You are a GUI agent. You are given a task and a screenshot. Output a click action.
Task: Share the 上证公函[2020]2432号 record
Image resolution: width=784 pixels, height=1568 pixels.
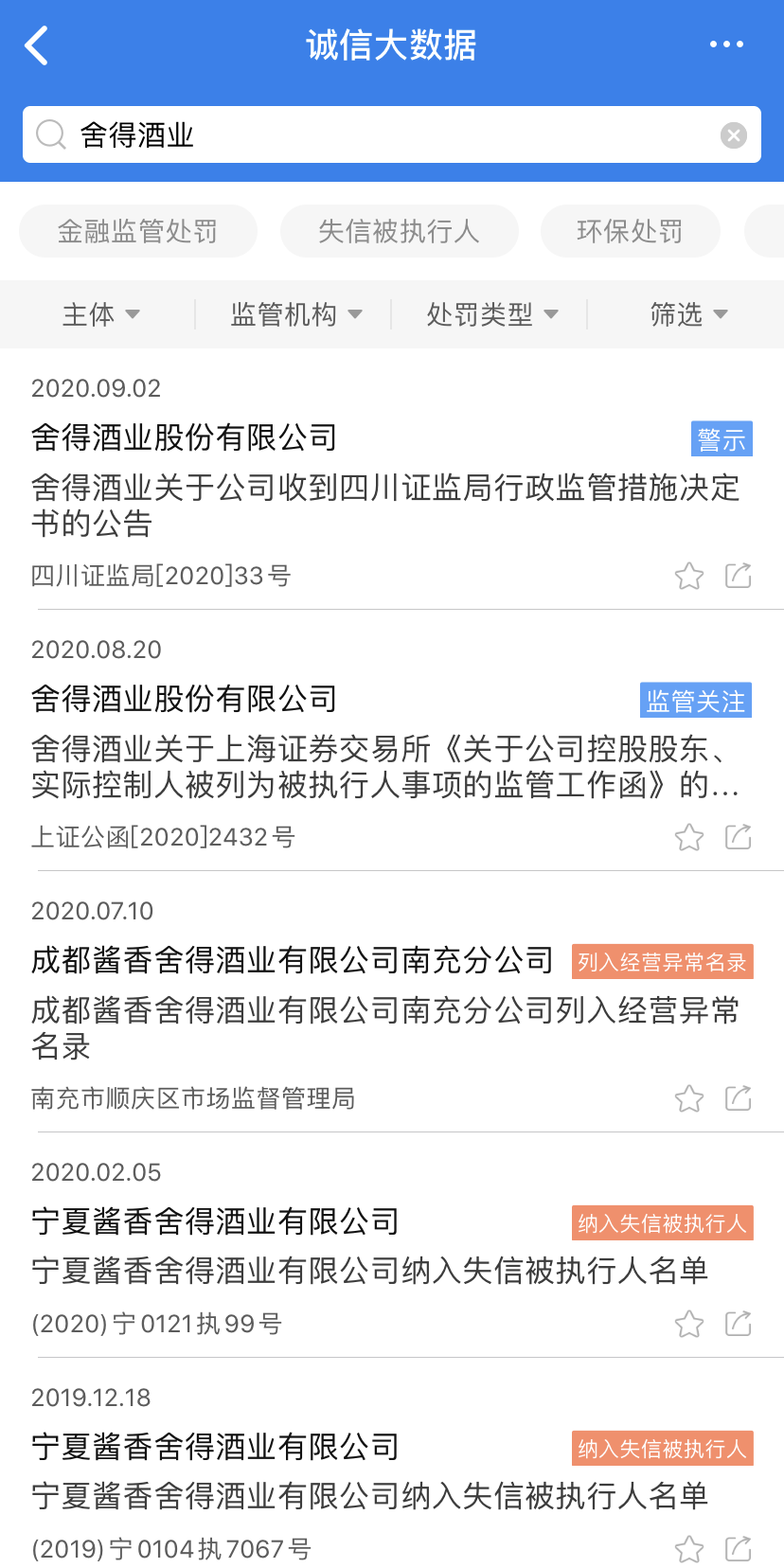(738, 836)
